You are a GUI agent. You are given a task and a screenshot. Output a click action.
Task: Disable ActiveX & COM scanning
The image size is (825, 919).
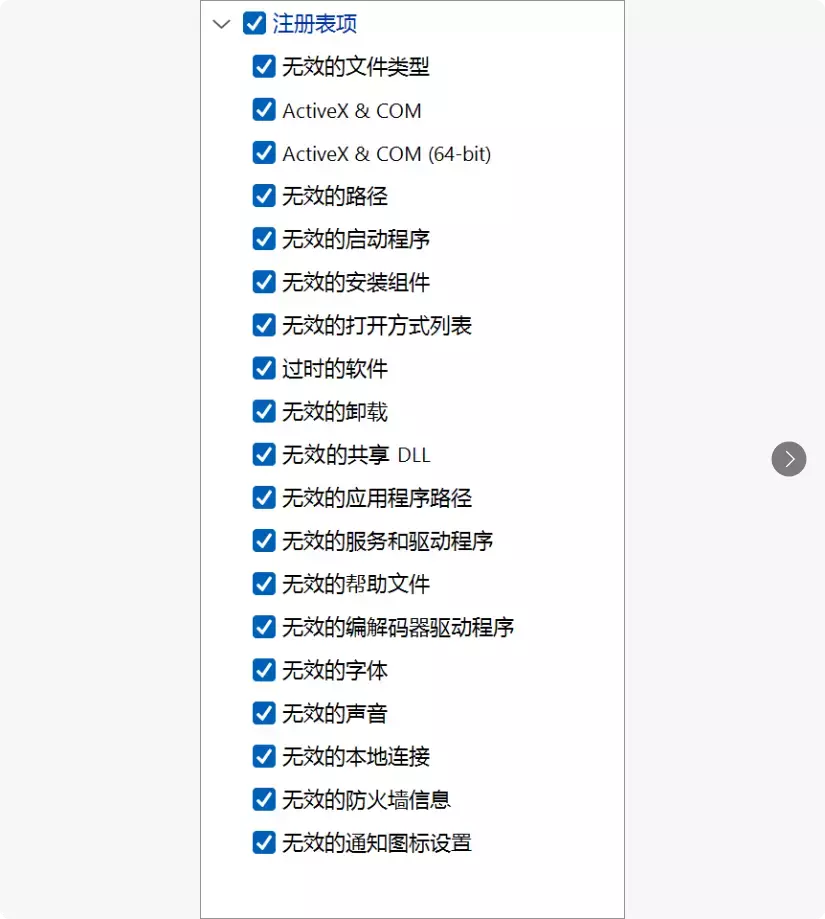(x=264, y=110)
